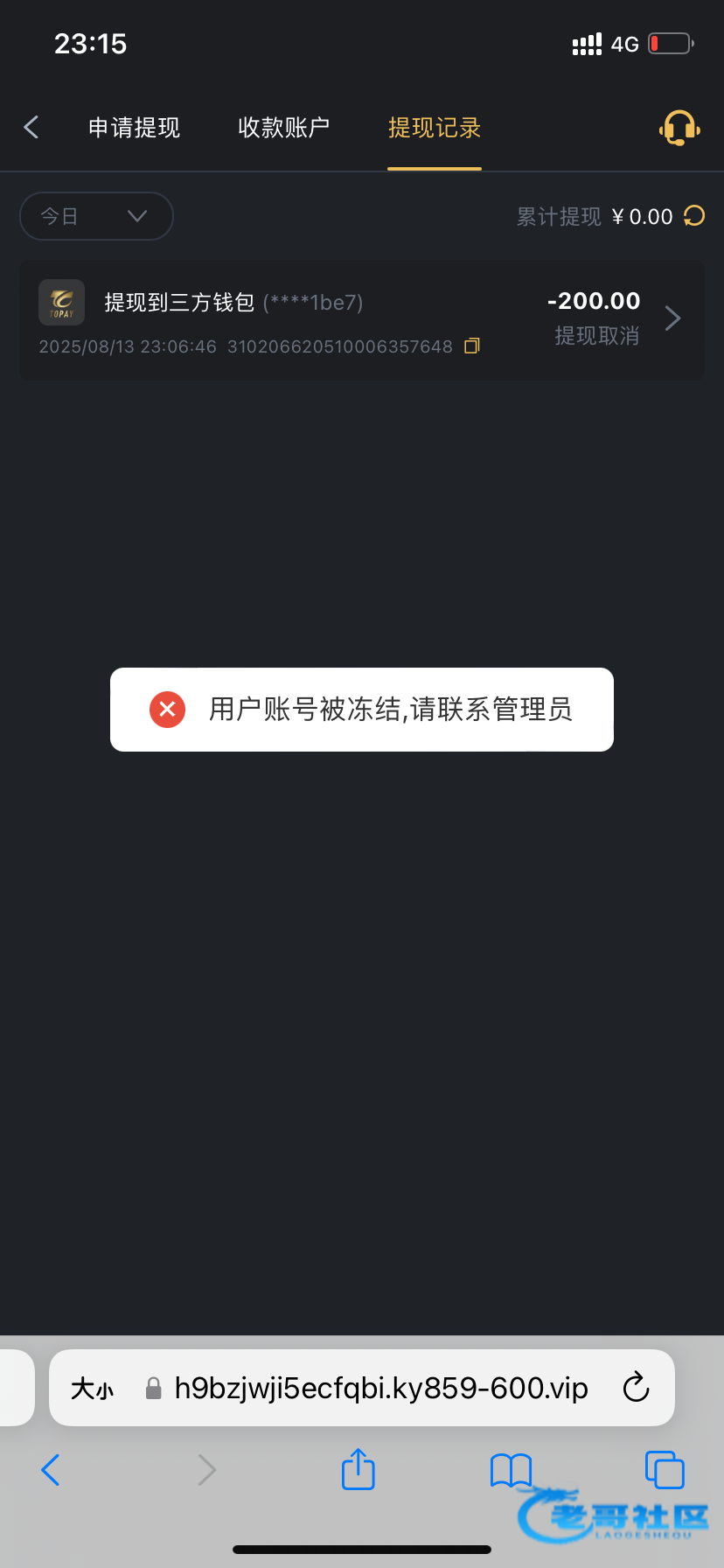
Task: Open the -200.00 withdrawal record
Action: (x=361, y=320)
